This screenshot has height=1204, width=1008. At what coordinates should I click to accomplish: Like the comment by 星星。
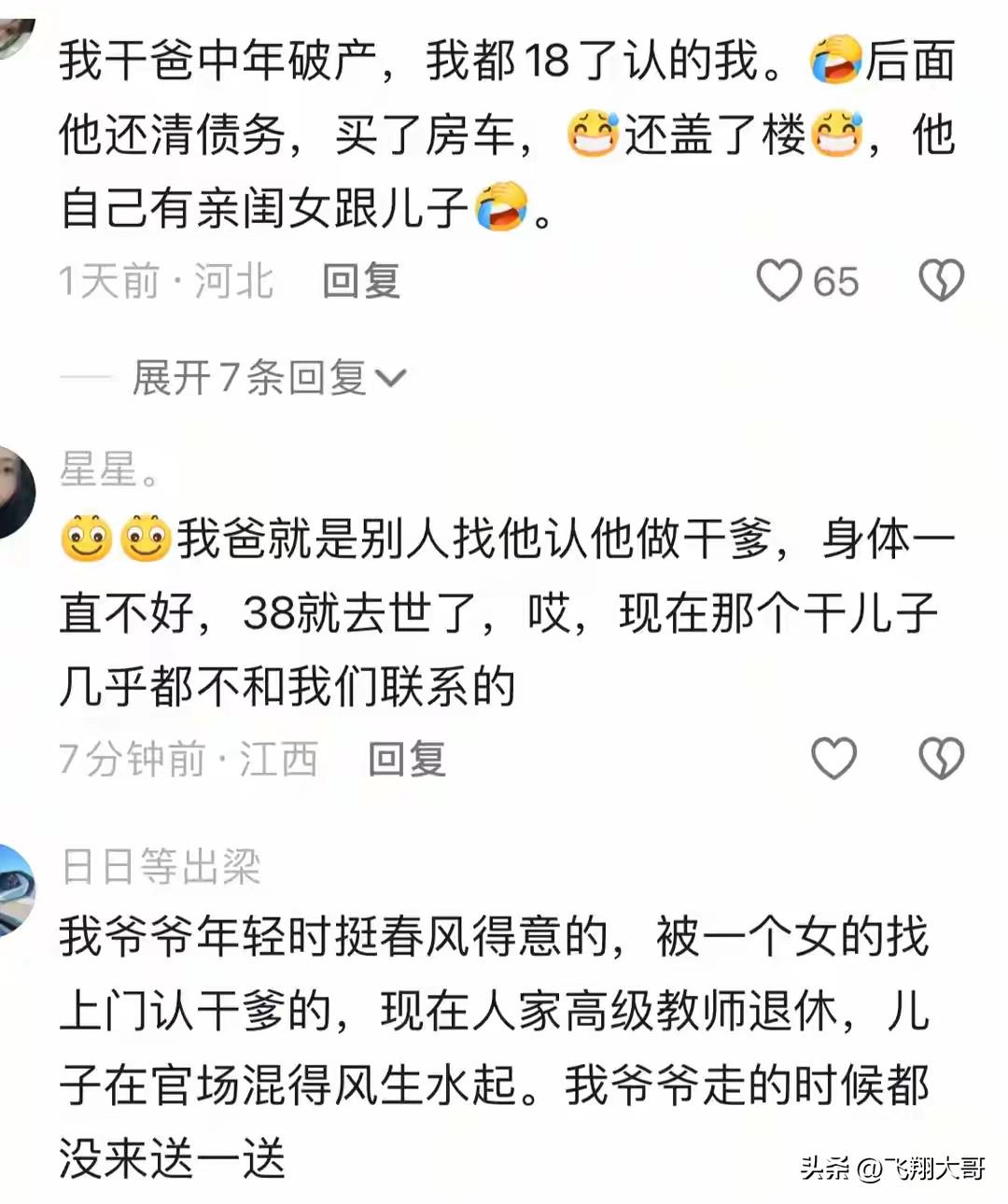click(x=833, y=758)
